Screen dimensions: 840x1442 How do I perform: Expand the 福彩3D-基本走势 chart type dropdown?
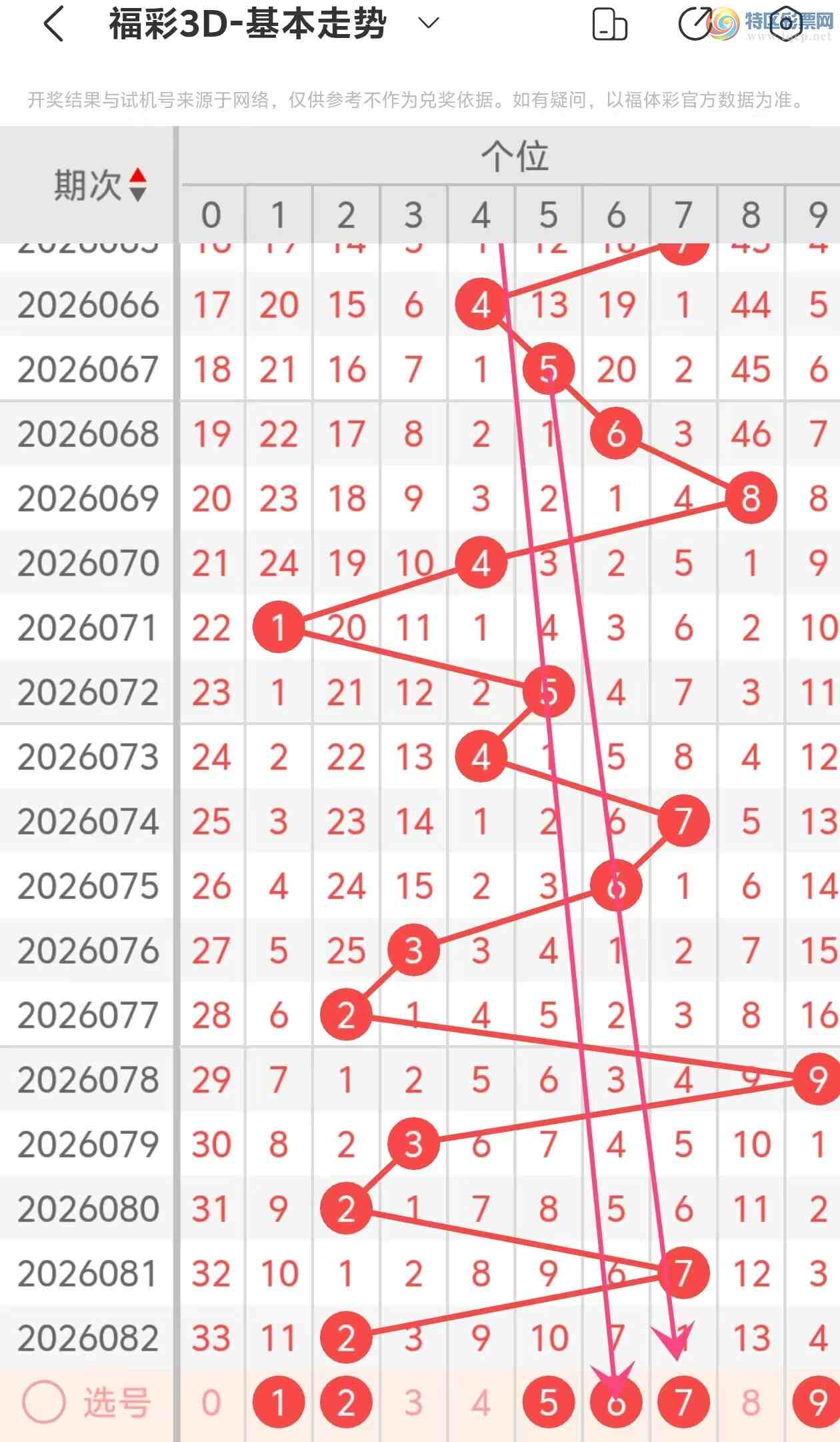point(428,23)
